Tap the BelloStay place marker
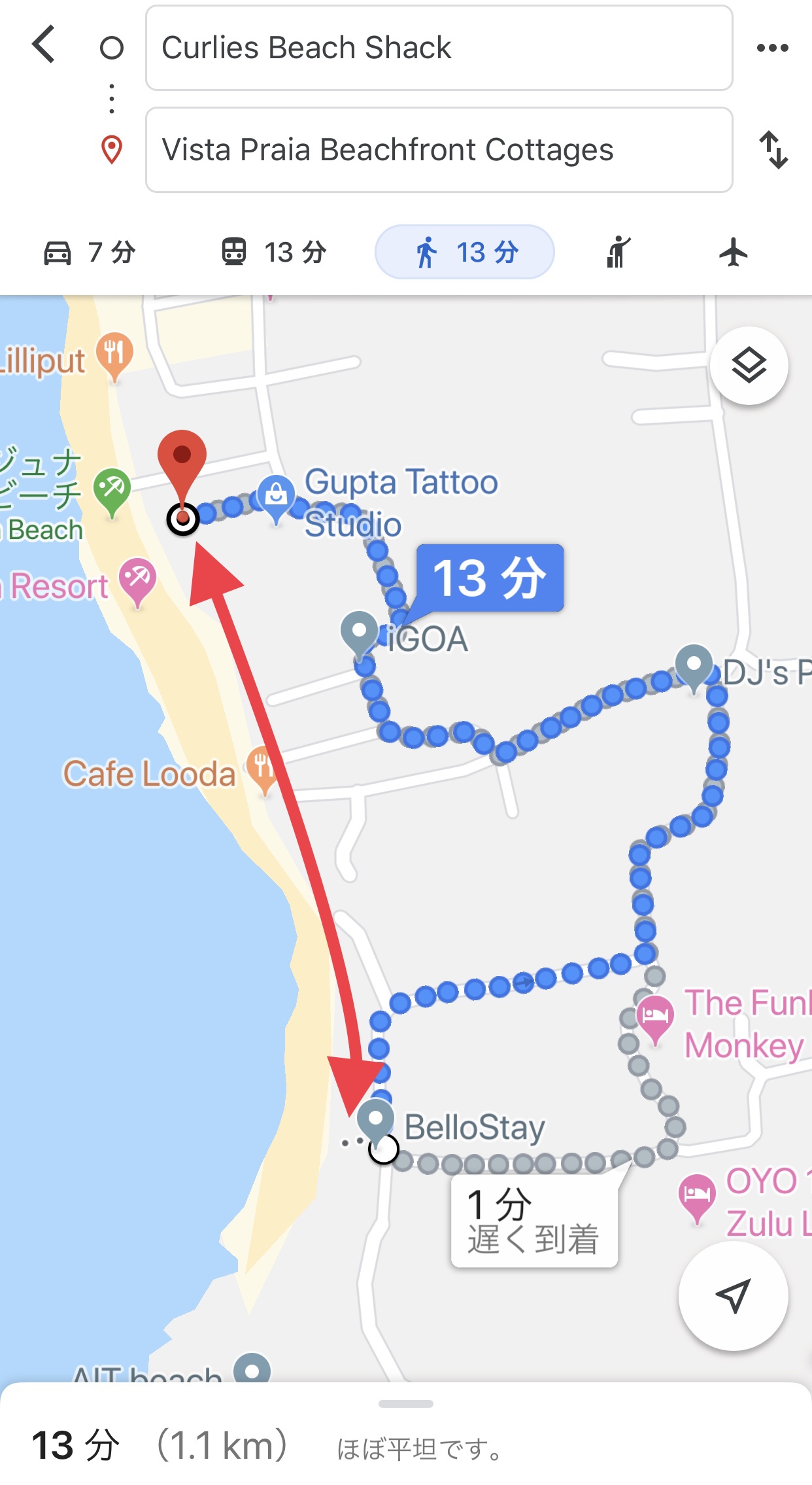This screenshot has height=1485, width=812. pyautogui.click(x=376, y=1123)
